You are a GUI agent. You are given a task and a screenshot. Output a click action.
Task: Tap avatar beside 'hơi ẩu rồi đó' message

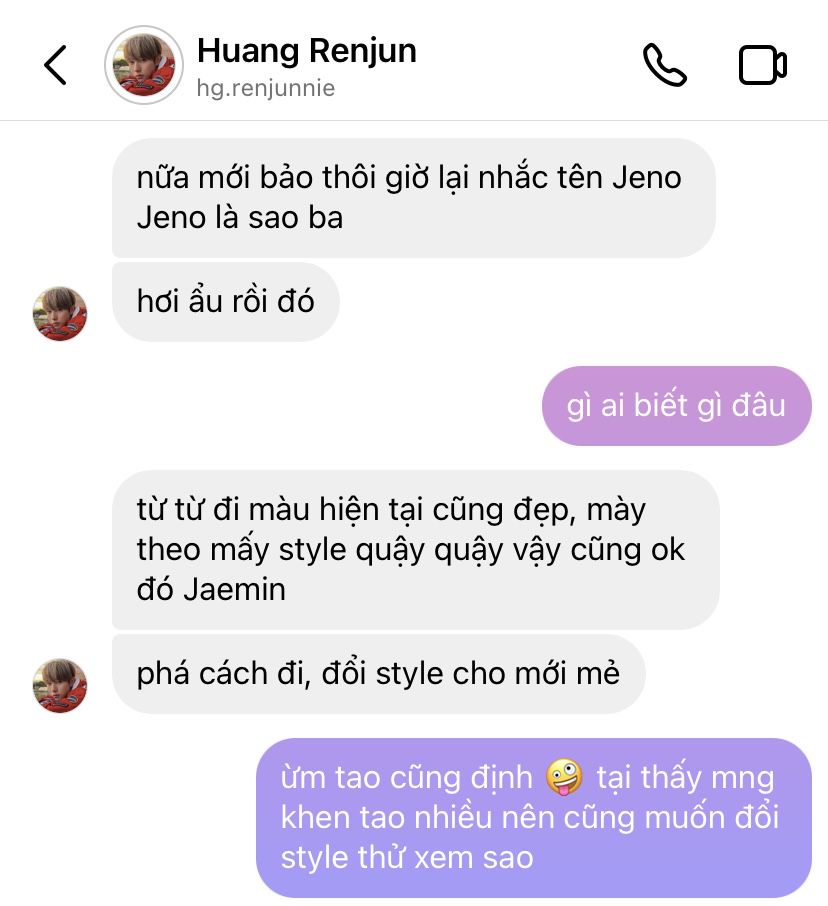tap(60, 313)
